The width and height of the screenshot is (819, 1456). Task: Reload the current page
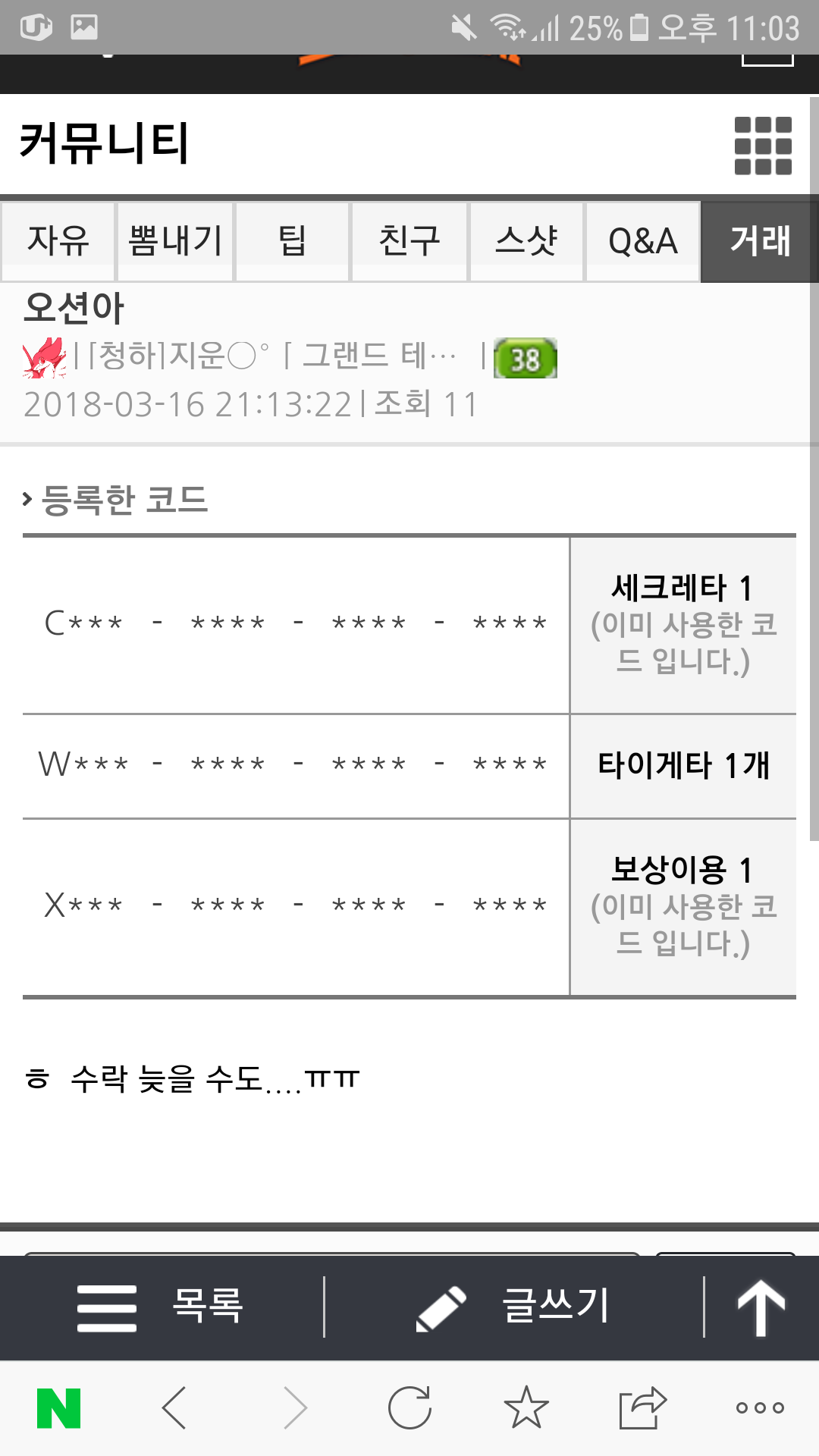[x=409, y=1408]
